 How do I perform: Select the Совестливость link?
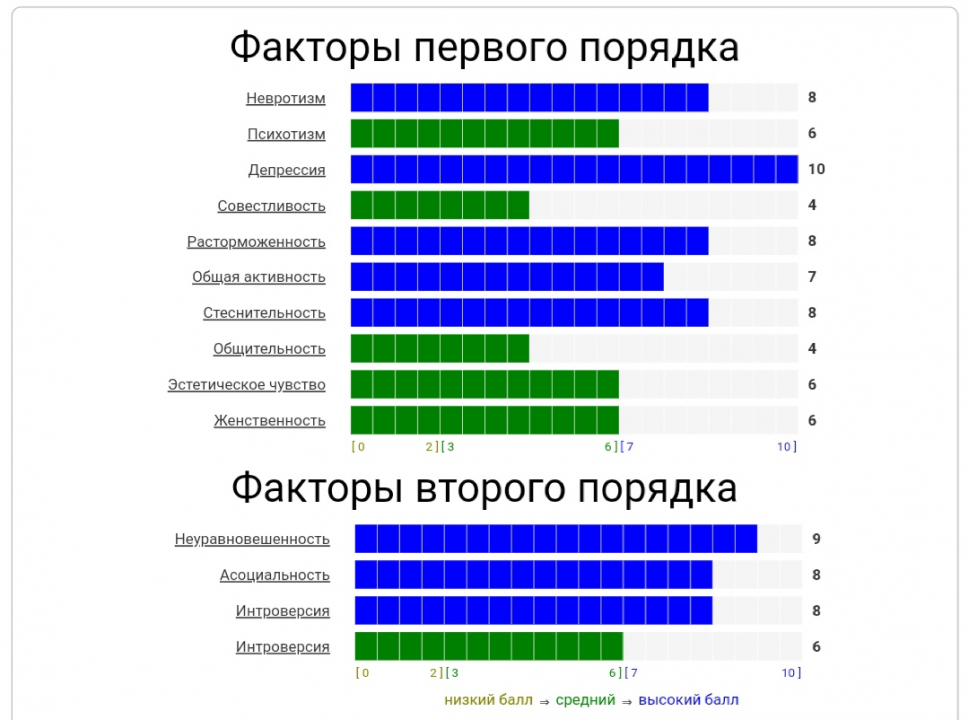pyautogui.click(x=271, y=206)
